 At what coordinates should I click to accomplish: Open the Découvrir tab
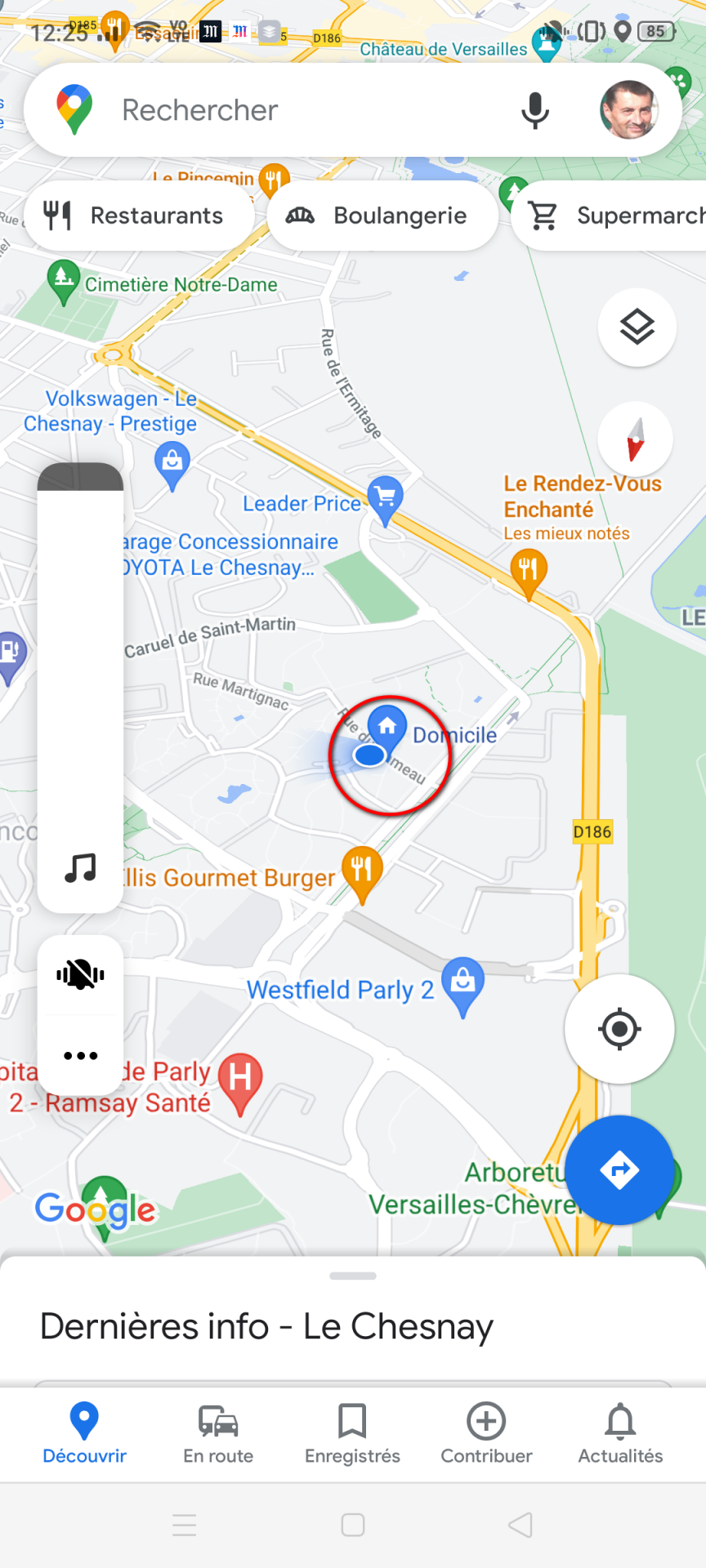point(84,1434)
